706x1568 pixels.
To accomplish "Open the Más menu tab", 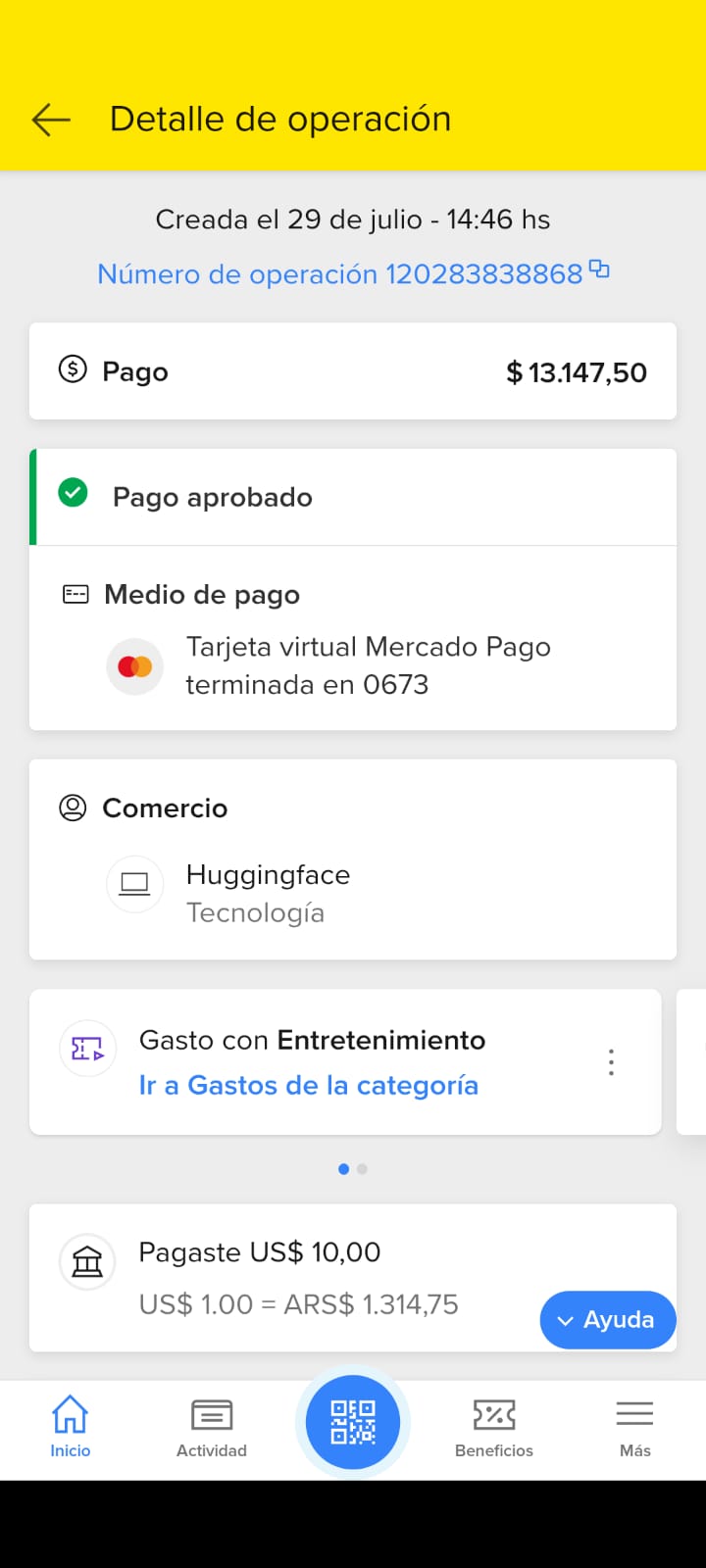I will 634,1427.
